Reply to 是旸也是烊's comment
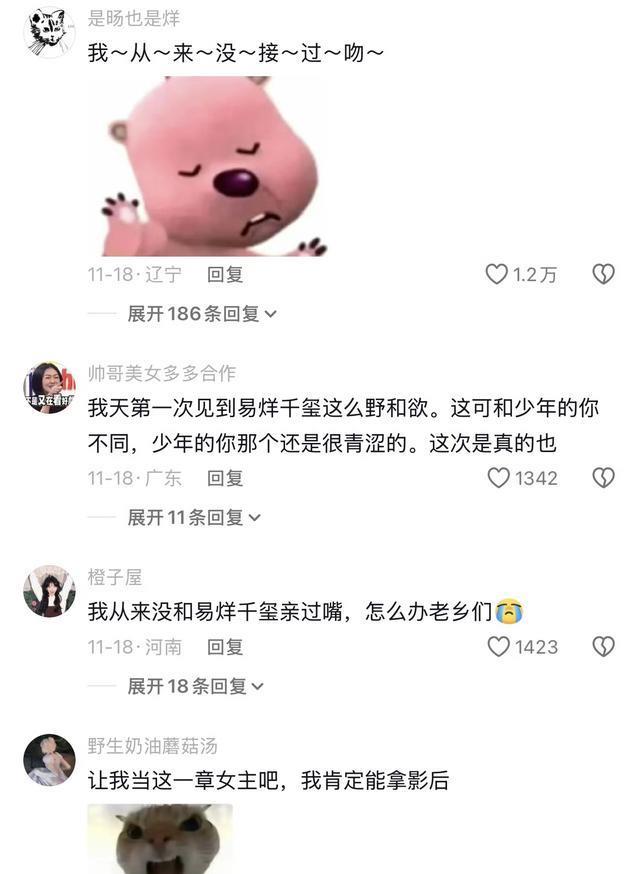 coord(225,274)
